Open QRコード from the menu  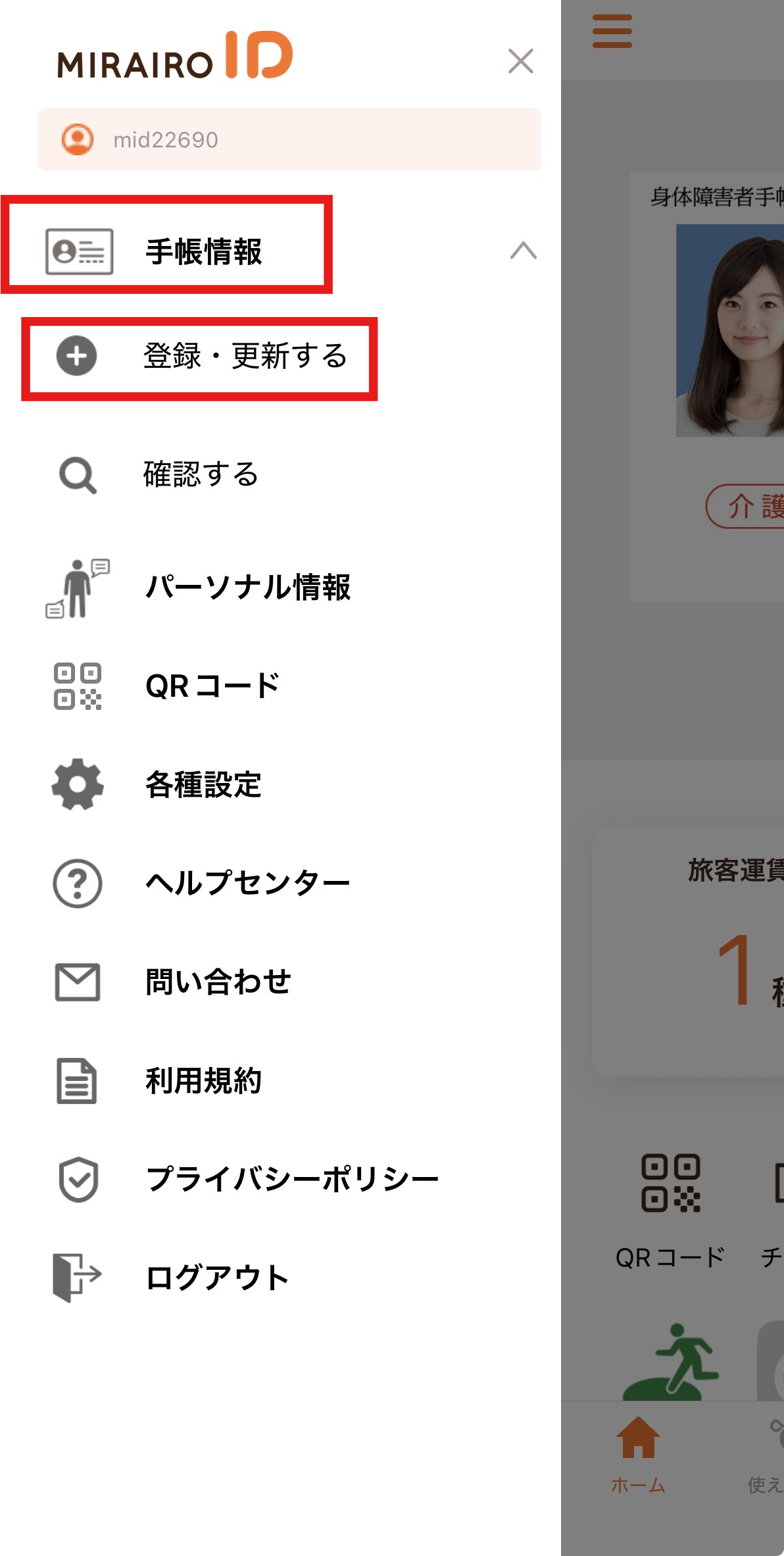(212, 686)
